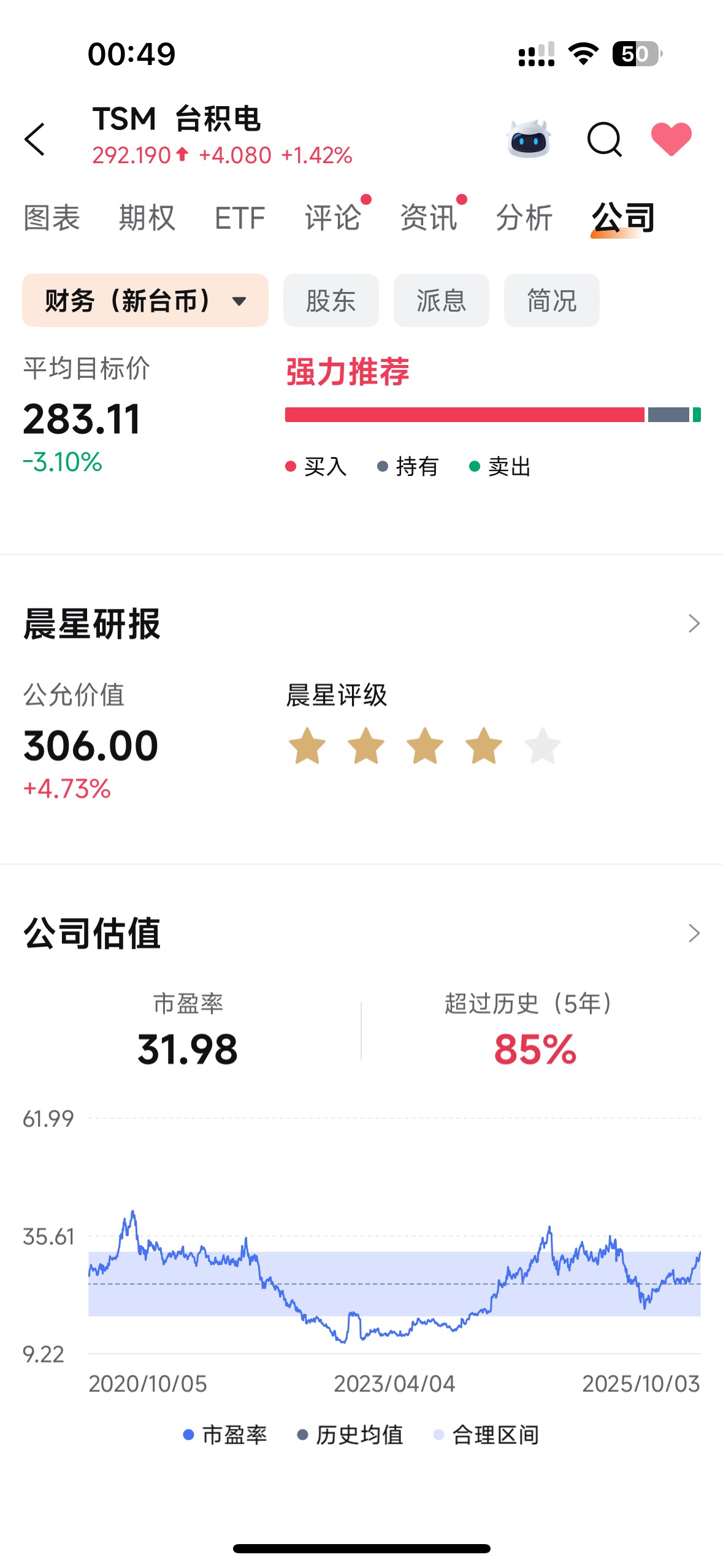Switch to the 资讯 tab
723x1568 pixels.
click(x=429, y=218)
